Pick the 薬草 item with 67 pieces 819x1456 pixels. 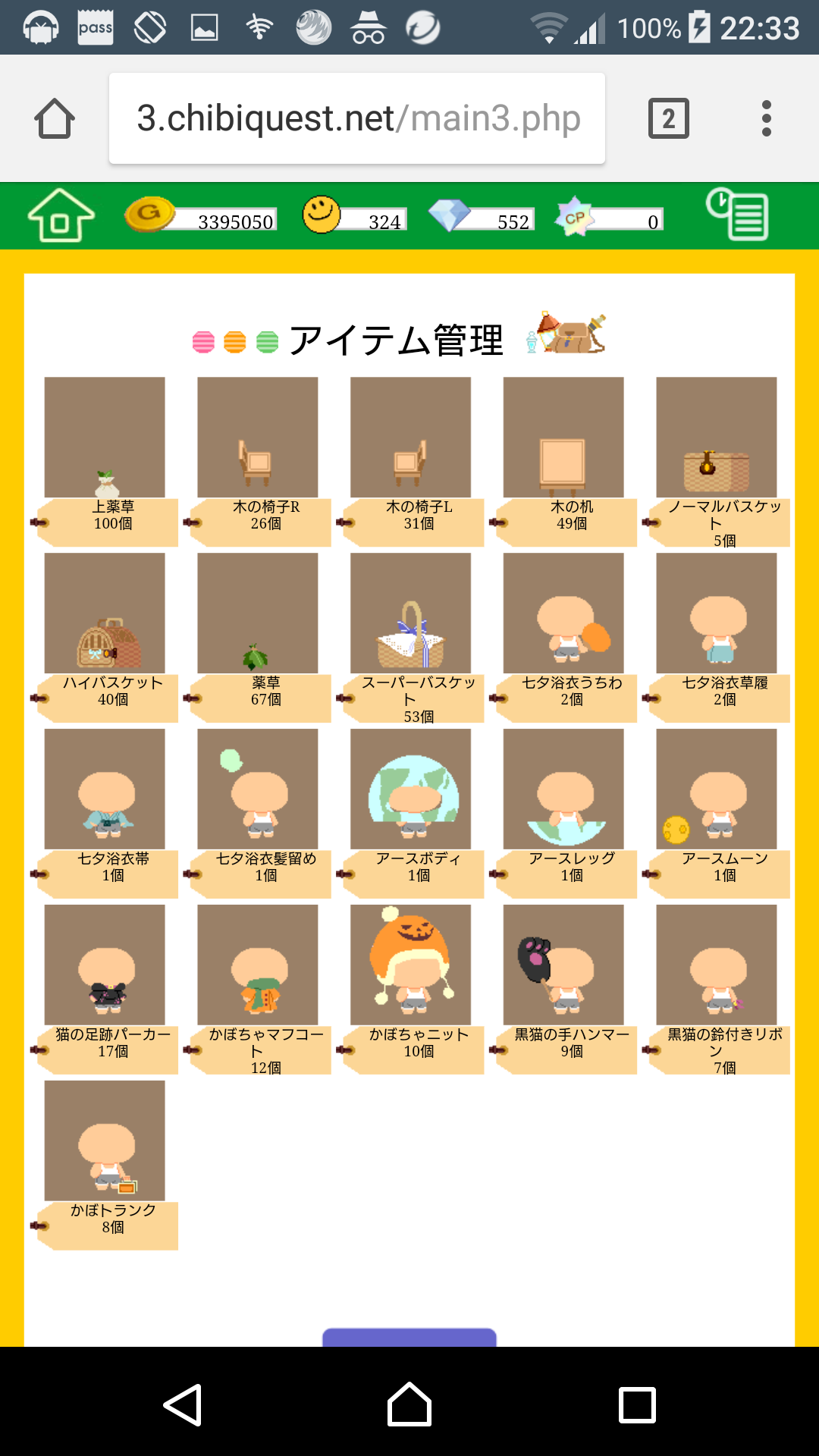coord(258,614)
